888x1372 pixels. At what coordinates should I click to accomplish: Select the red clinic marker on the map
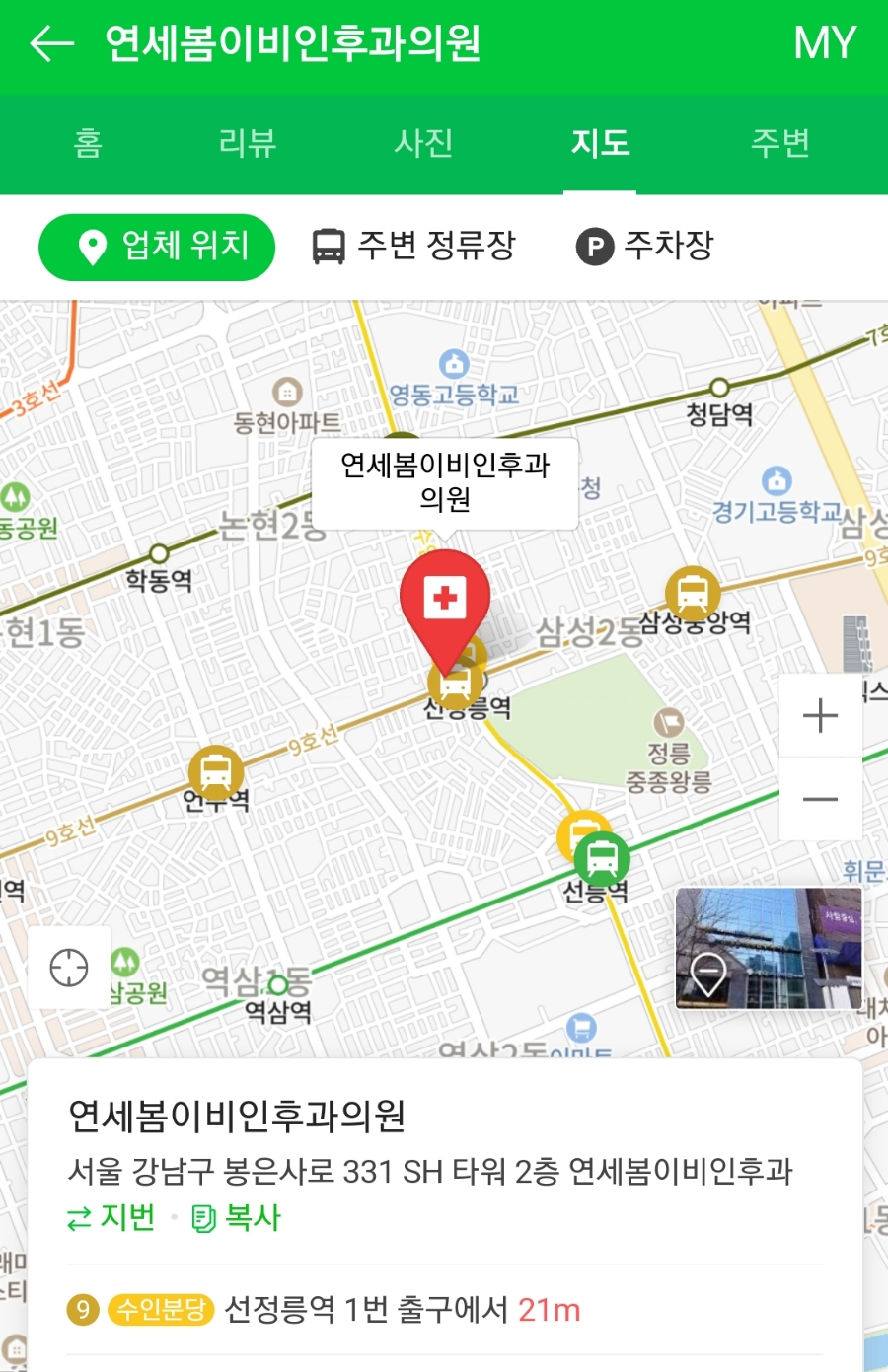(444, 597)
